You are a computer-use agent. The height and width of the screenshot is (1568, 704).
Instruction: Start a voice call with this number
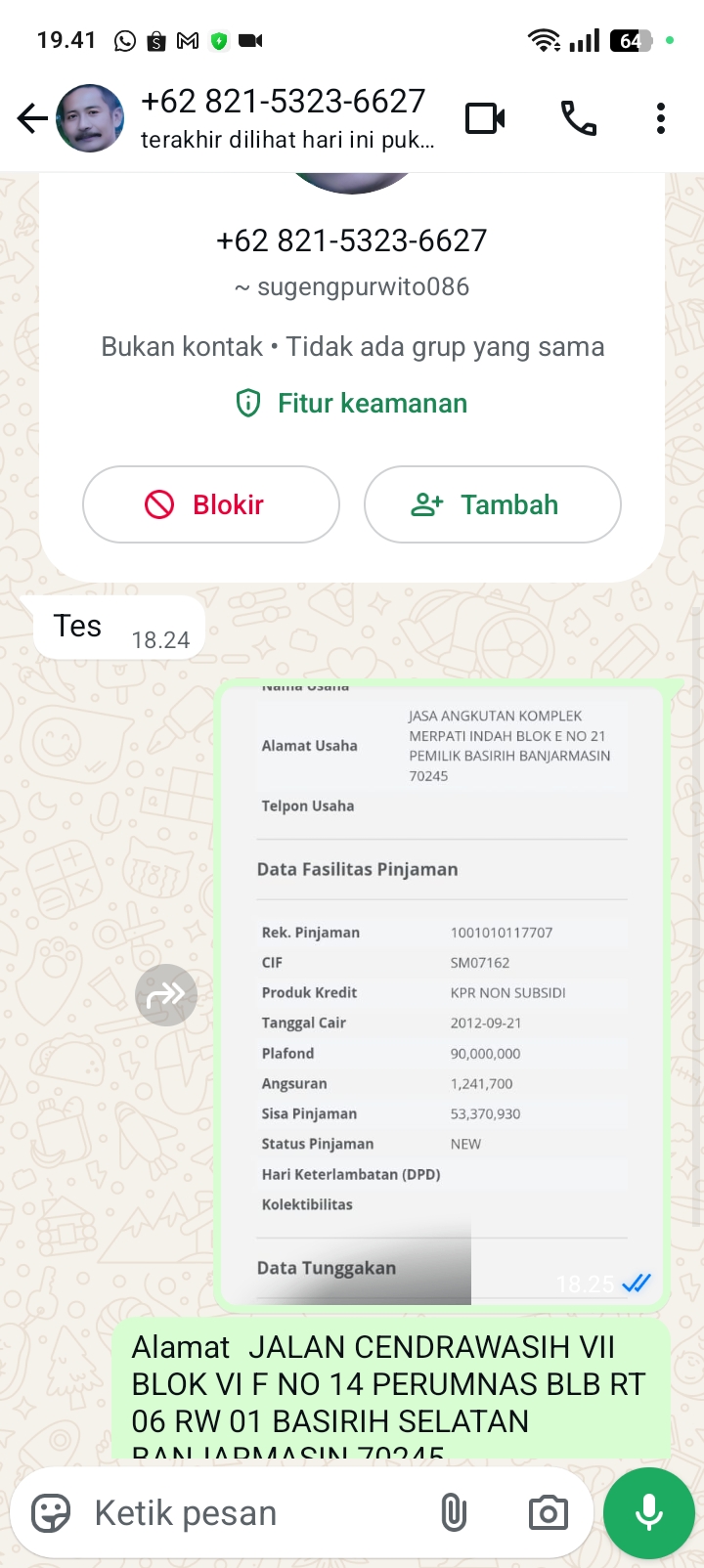pos(578,119)
